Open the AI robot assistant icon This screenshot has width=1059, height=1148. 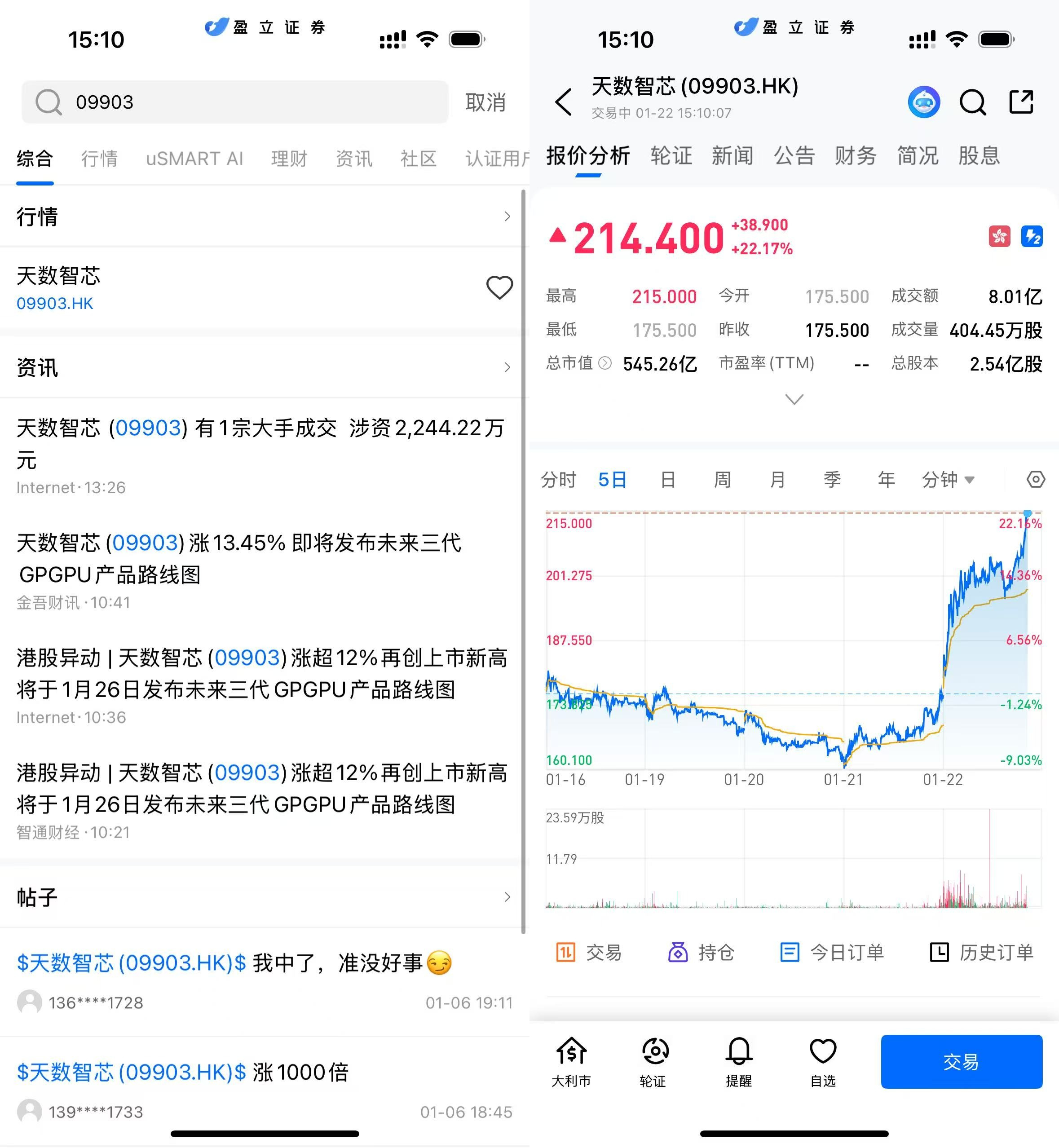[x=923, y=102]
